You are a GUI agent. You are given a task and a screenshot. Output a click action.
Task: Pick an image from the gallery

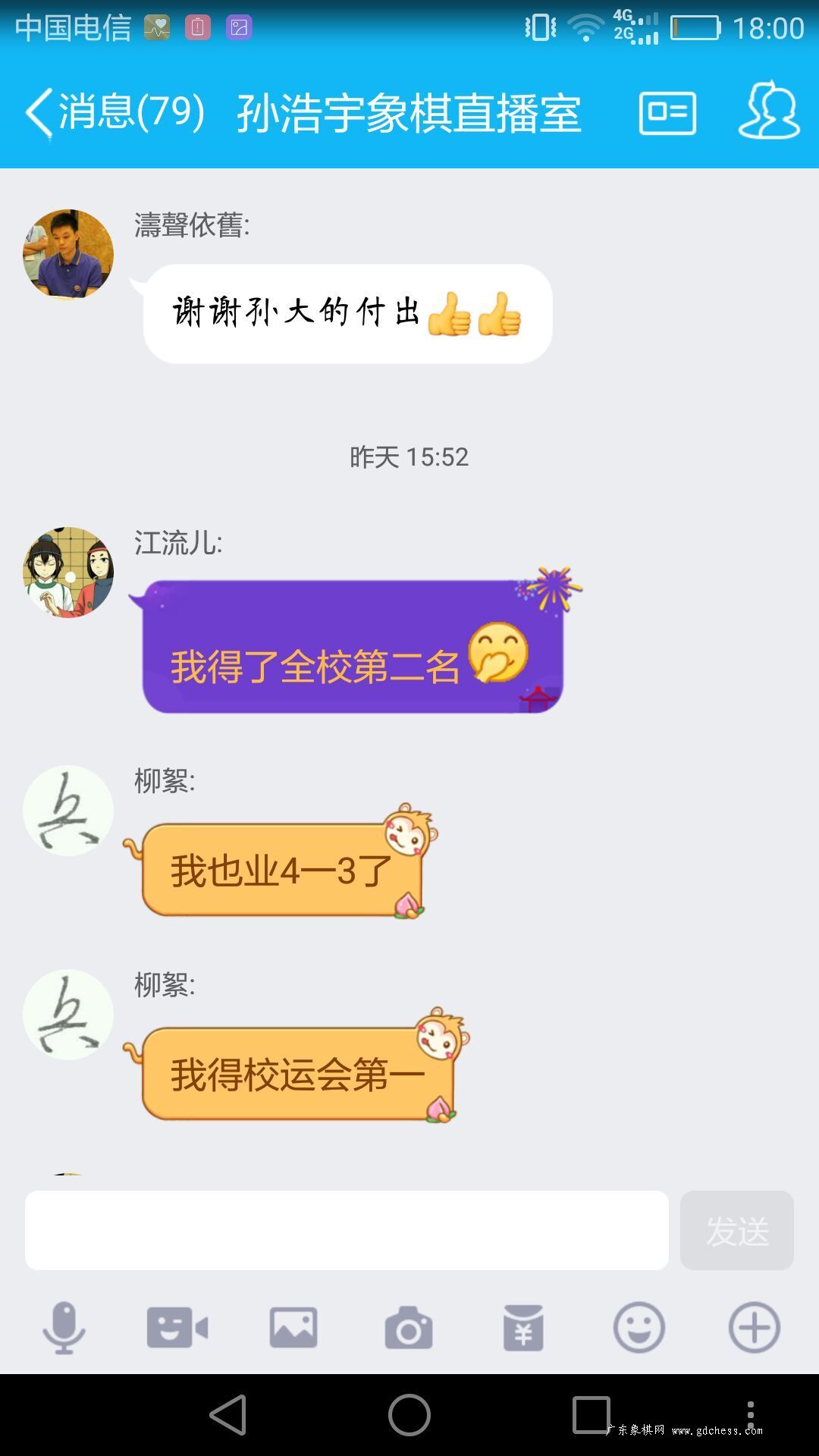point(293,1328)
